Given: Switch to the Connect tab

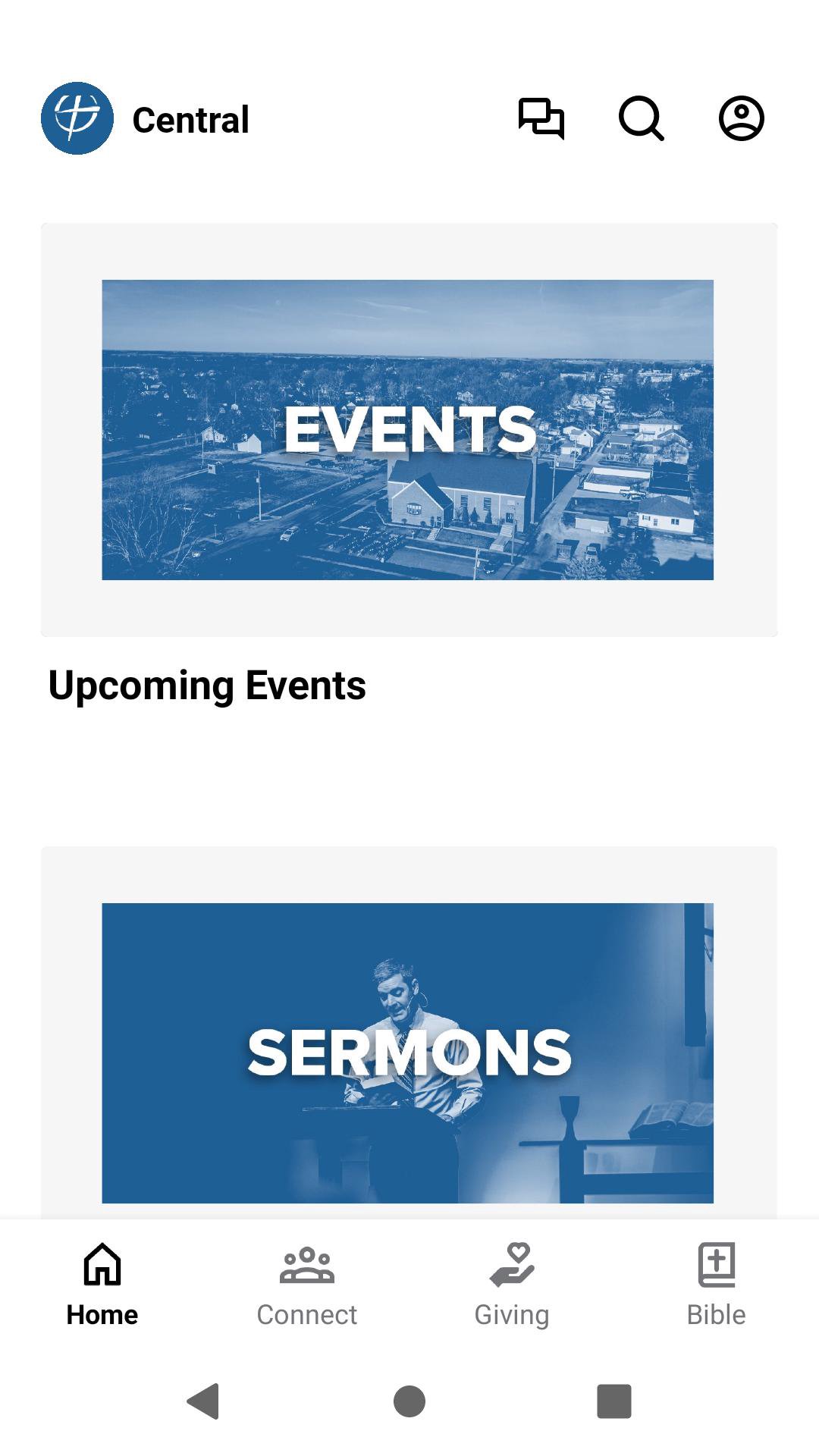Looking at the screenshot, I should point(307,1285).
